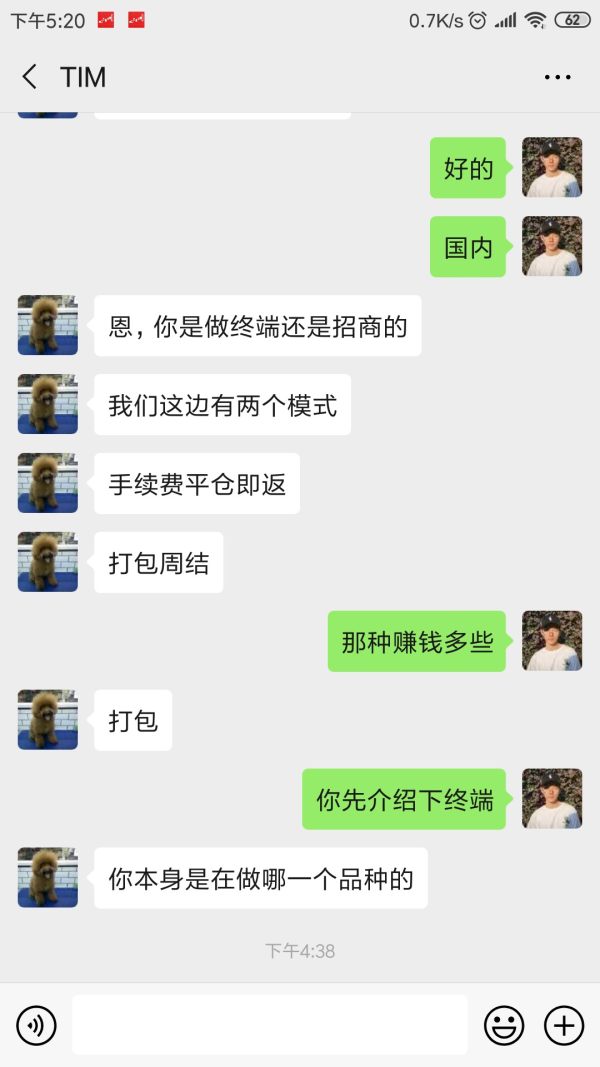600x1067 pixels.
Task: Open the three-dot chat options menu
Action: pos(557,77)
